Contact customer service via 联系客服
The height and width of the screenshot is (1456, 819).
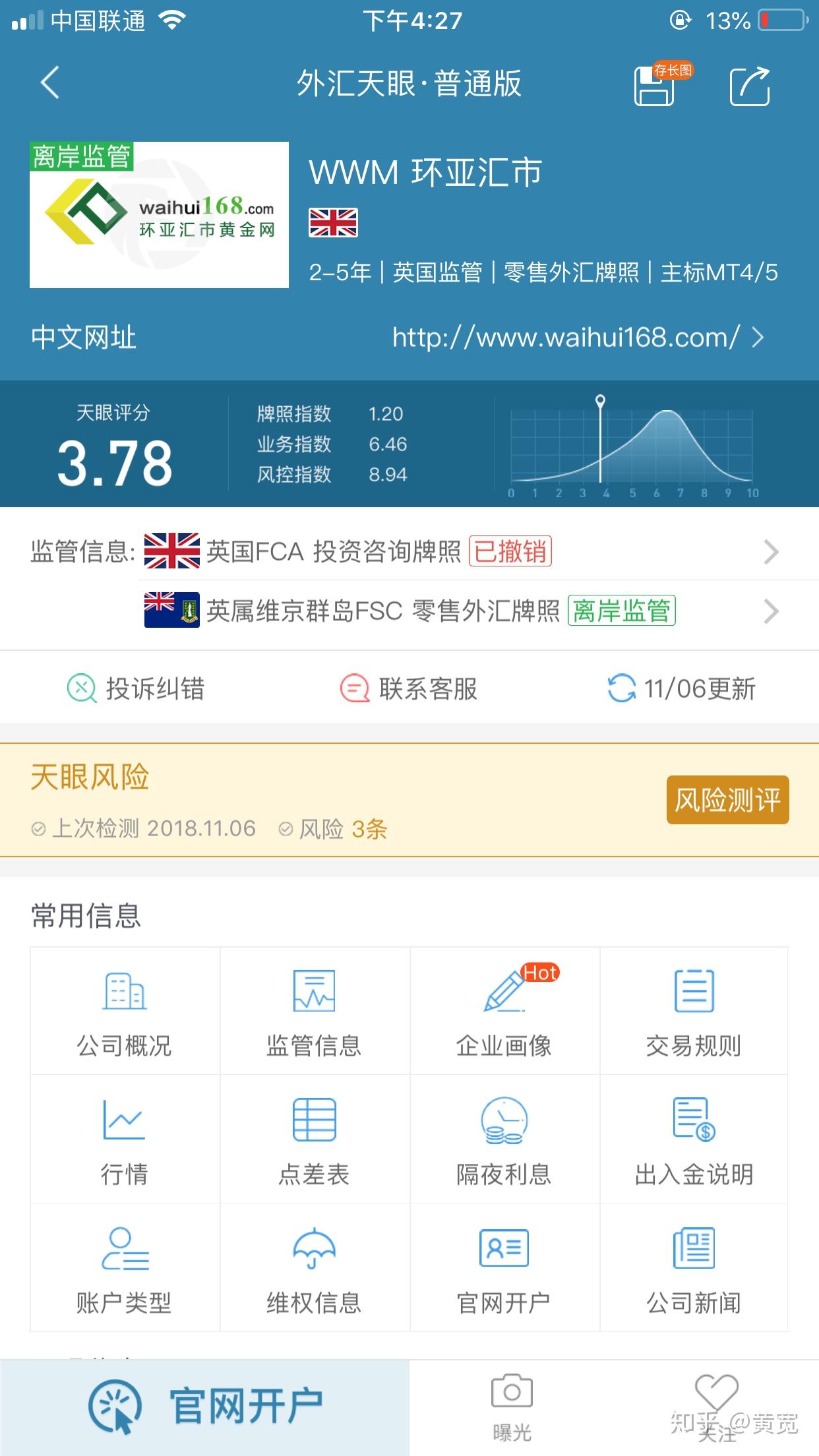[x=409, y=688]
